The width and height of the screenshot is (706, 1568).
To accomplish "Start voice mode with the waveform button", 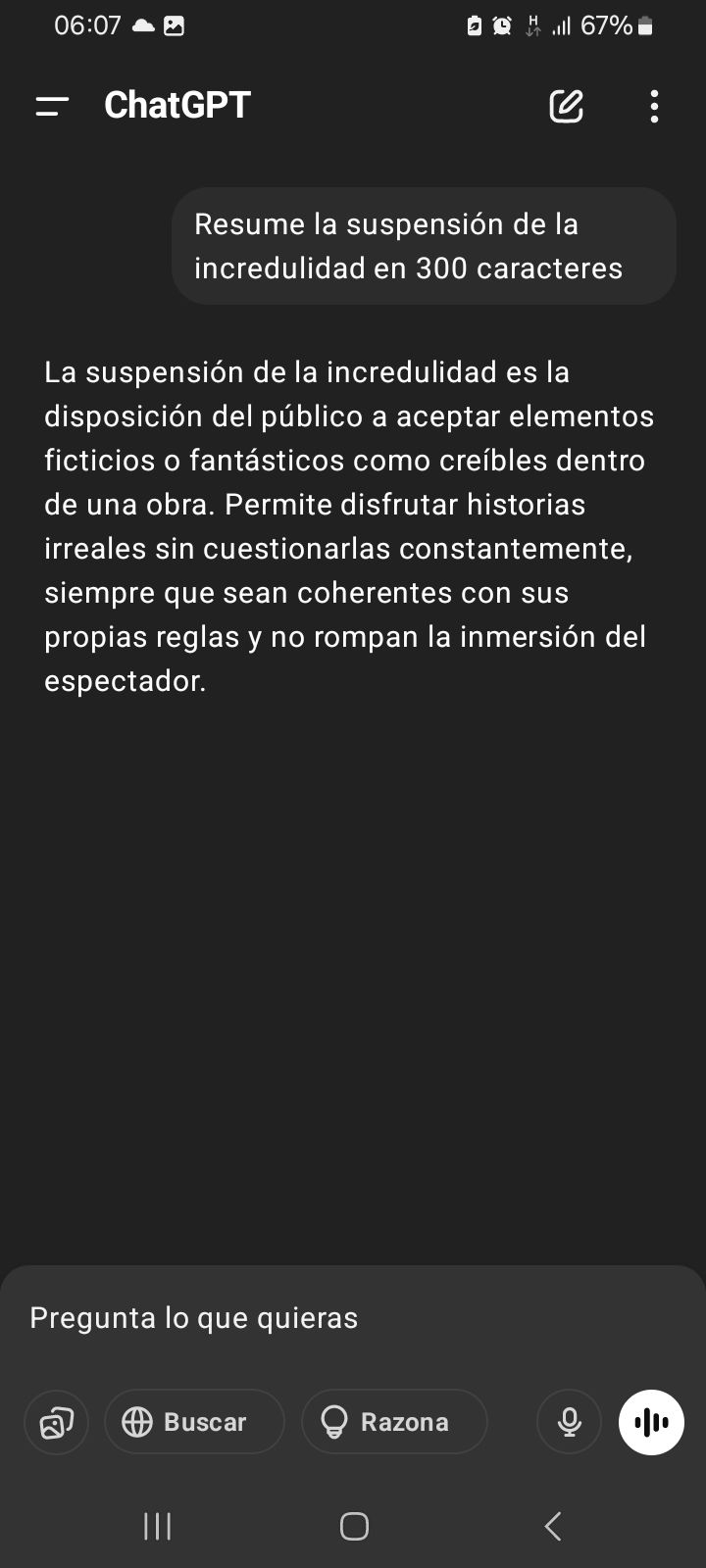I will pyautogui.click(x=651, y=1422).
